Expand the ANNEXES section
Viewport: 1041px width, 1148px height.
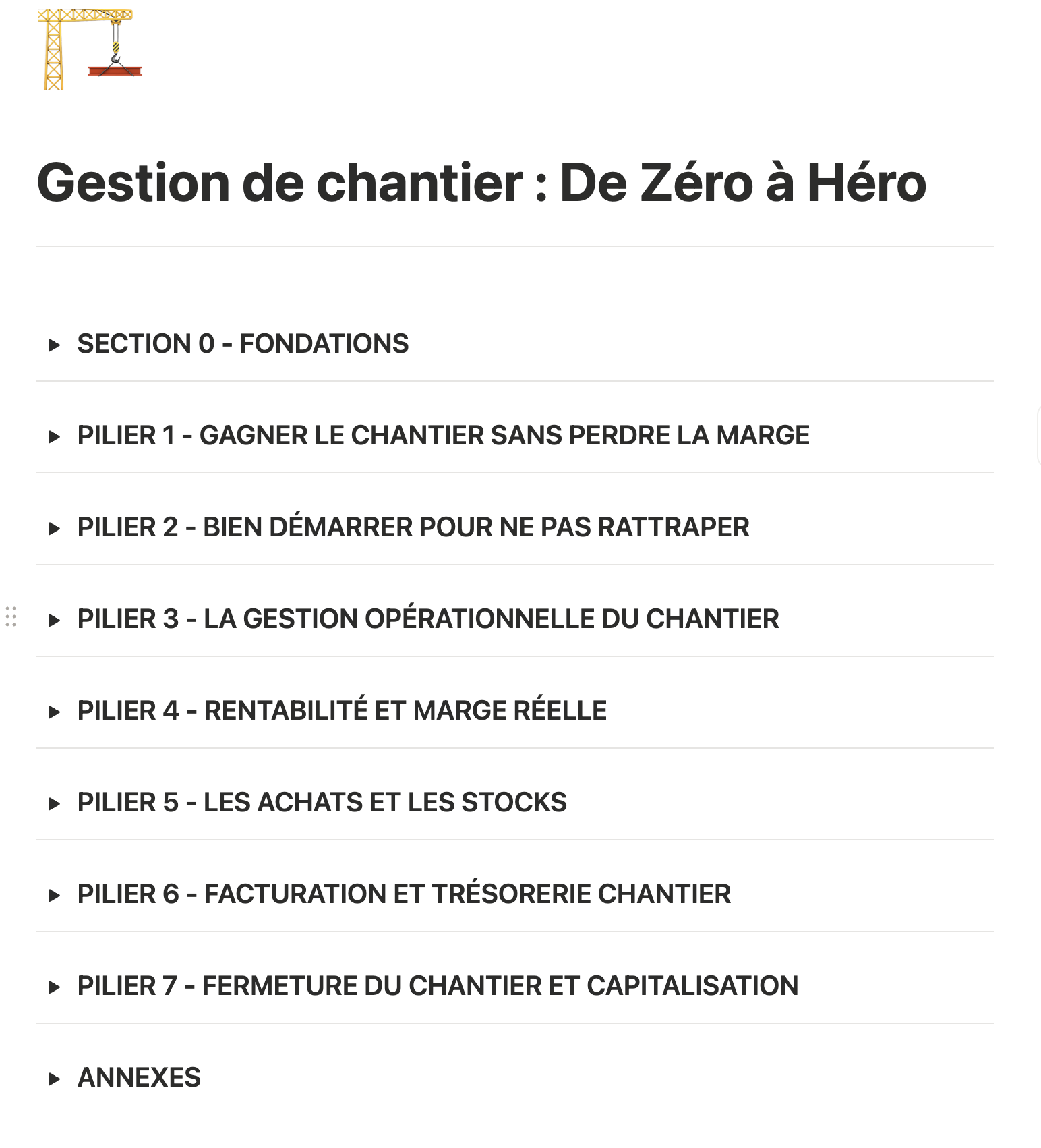pos(55,1079)
